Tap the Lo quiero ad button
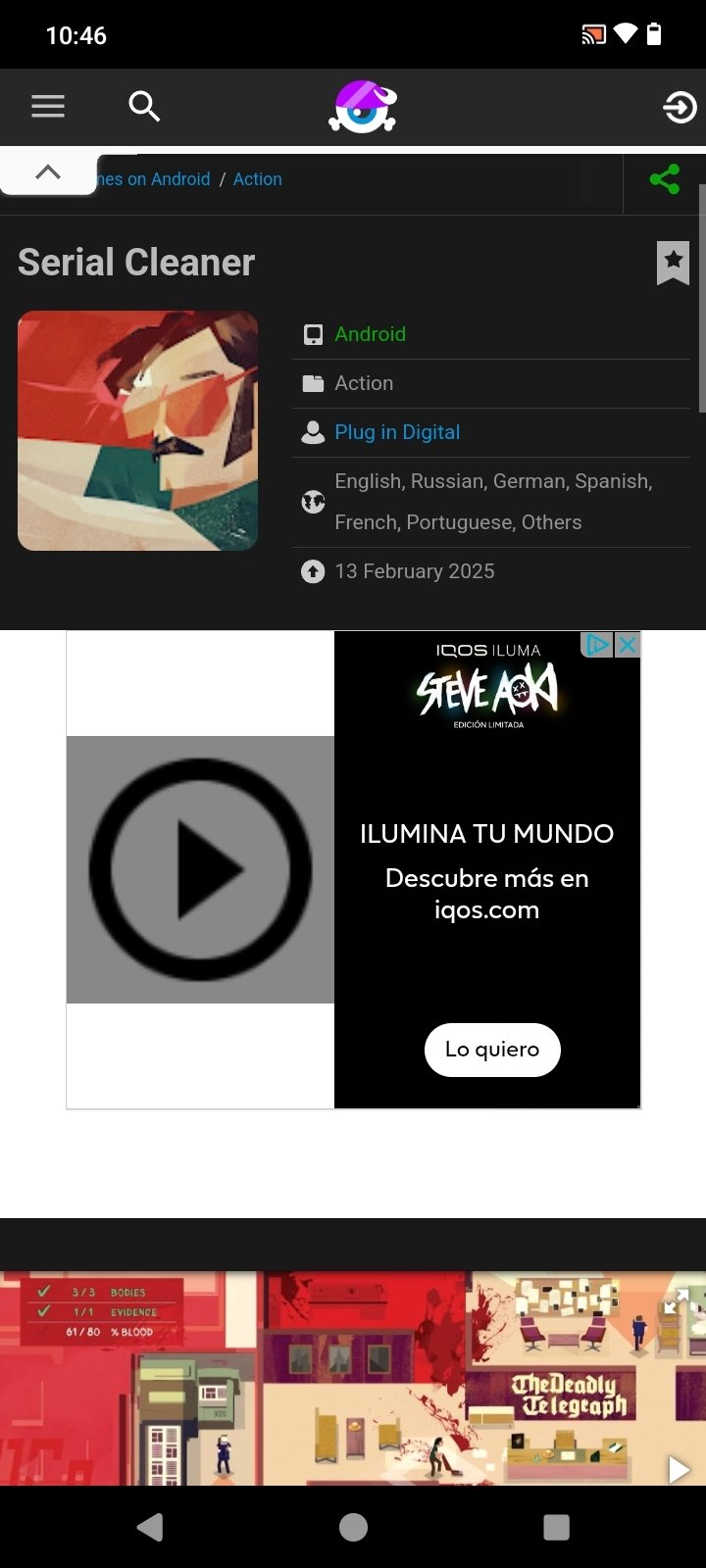Screen dimensions: 706x1568 [x=492, y=1050]
